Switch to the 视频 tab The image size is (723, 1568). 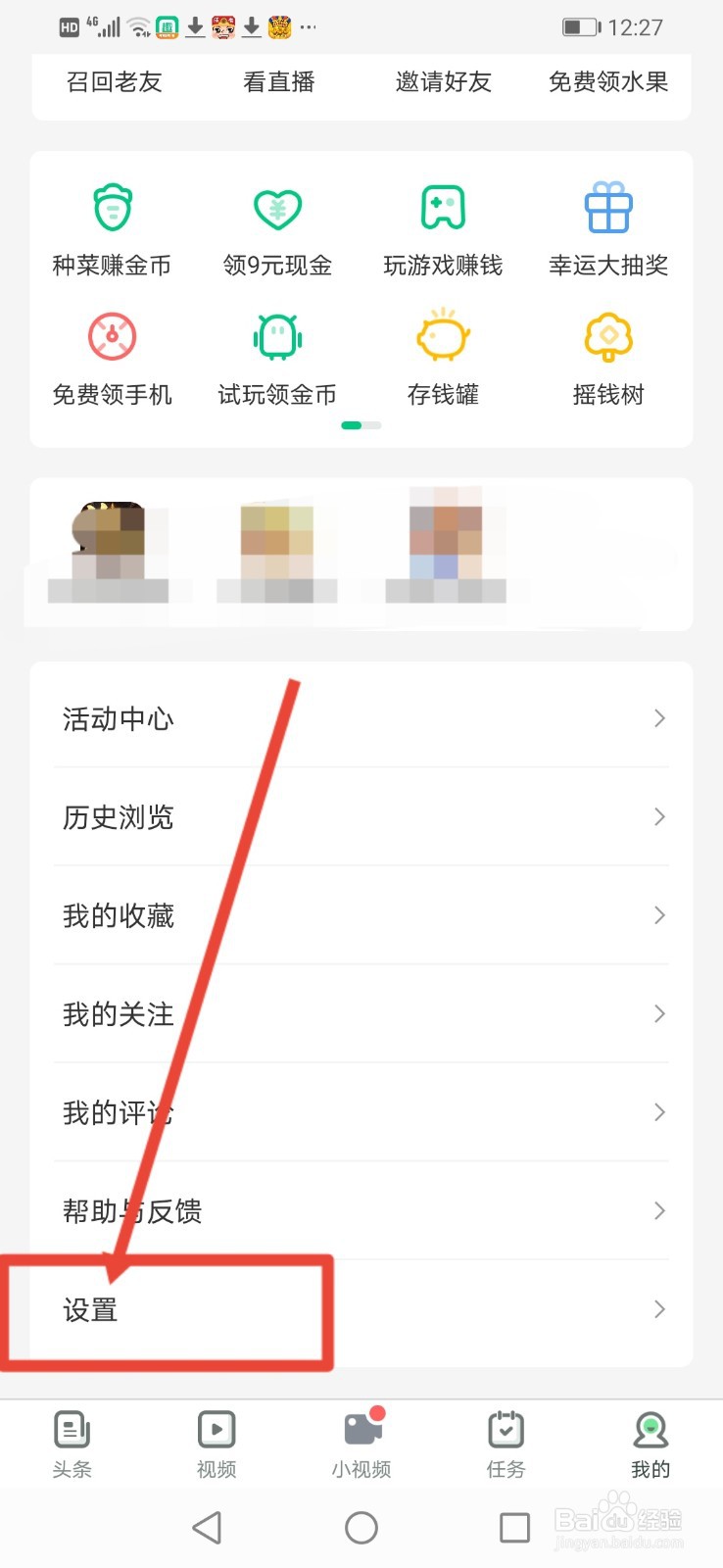coord(217,1441)
